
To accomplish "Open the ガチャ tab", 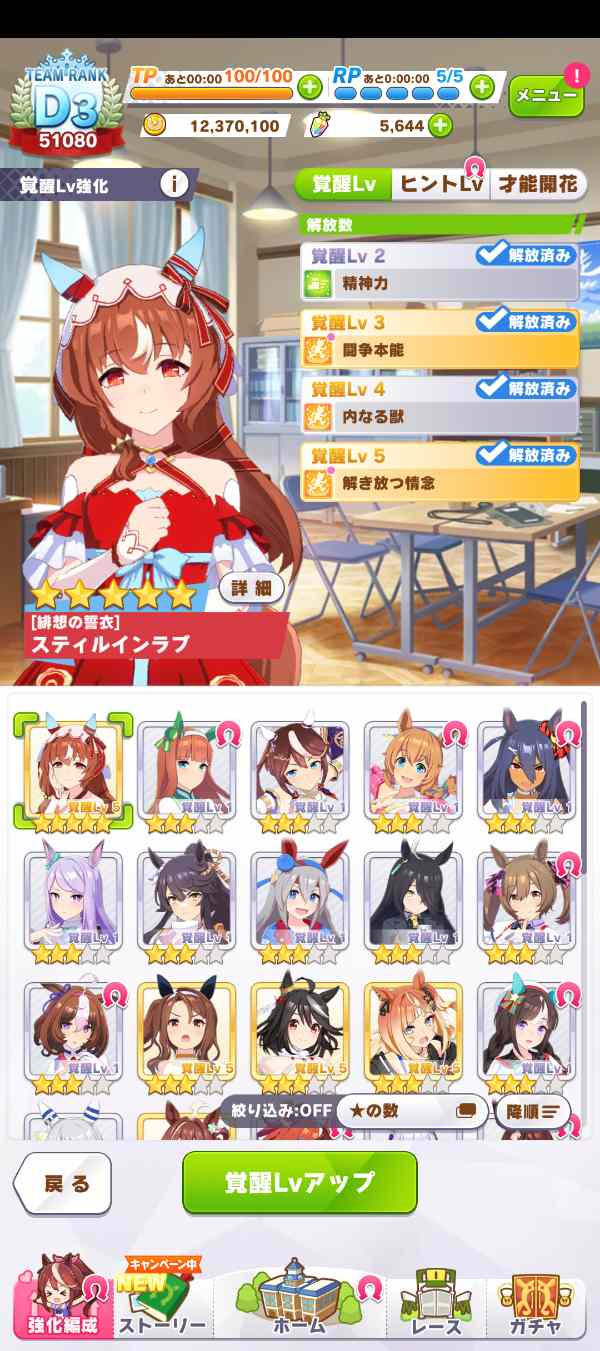I will (x=536, y=1304).
